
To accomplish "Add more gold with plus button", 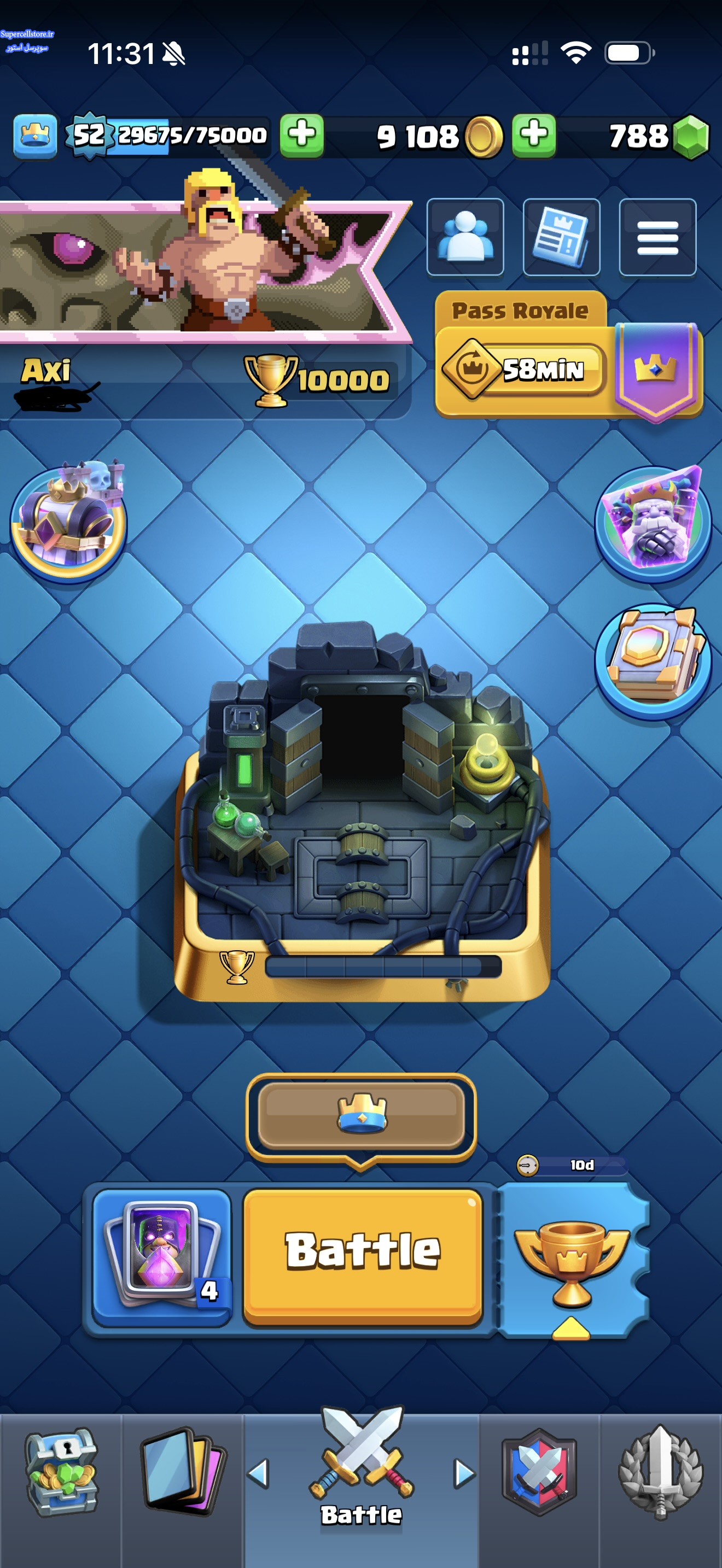I will point(533,135).
